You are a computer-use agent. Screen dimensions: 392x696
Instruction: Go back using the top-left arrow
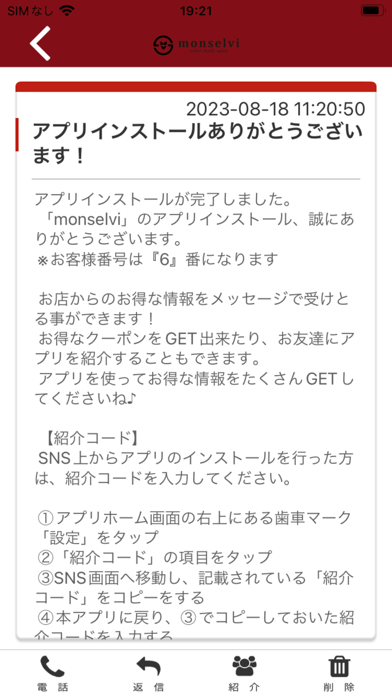[x=40, y=43]
